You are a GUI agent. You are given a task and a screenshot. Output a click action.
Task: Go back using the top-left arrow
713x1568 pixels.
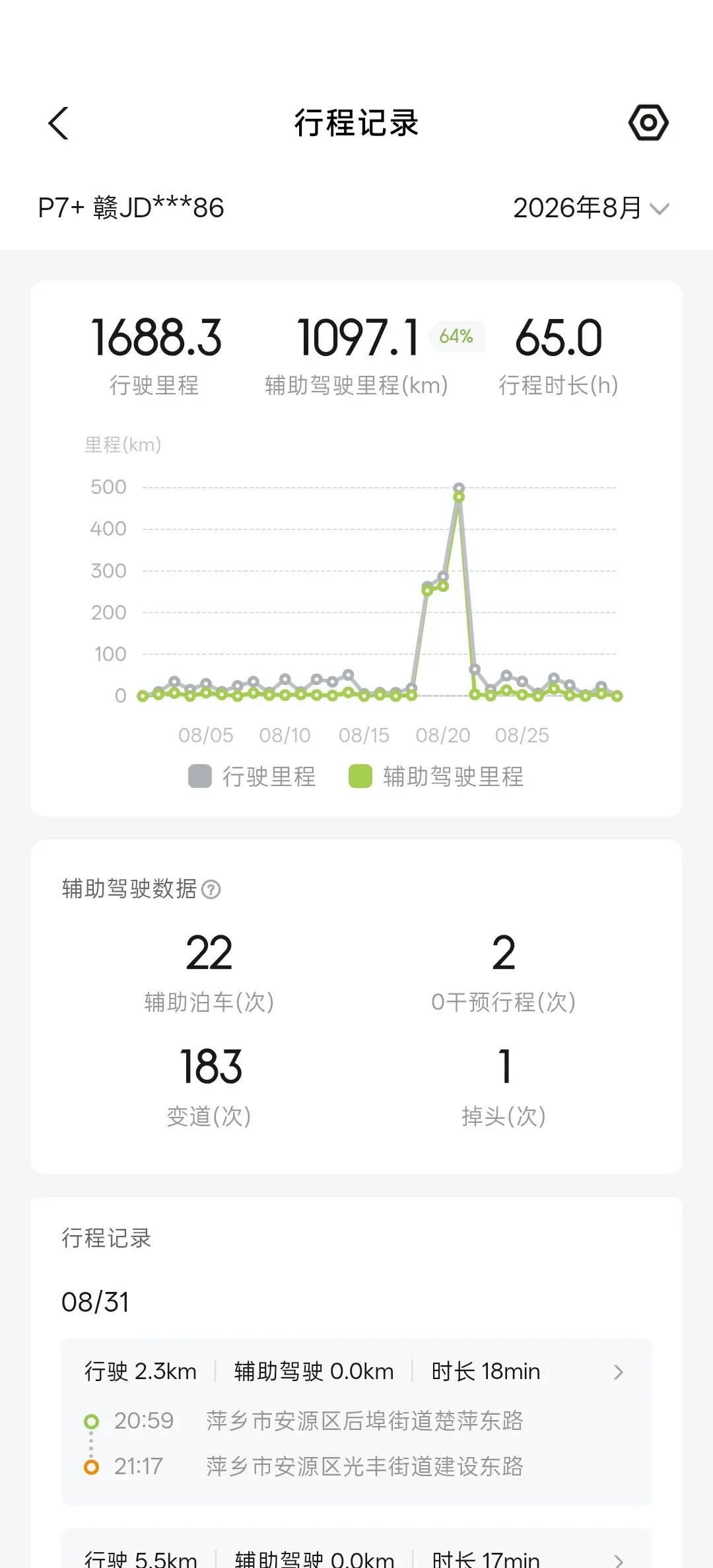pyautogui.click(x=59, y=124)
